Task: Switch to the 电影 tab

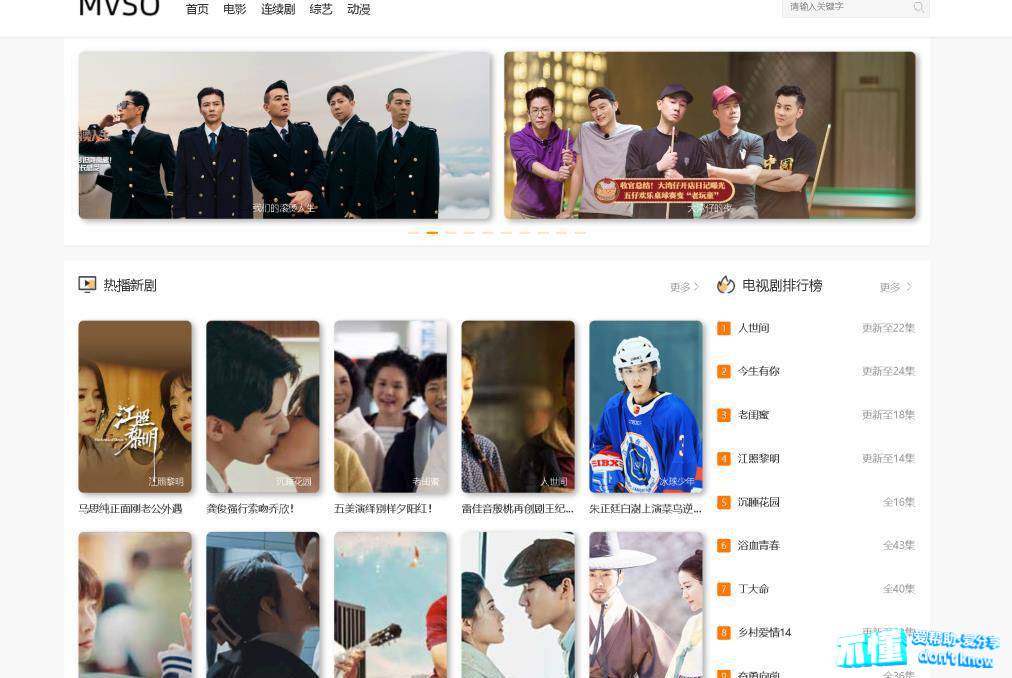Action: pos(234,9)
